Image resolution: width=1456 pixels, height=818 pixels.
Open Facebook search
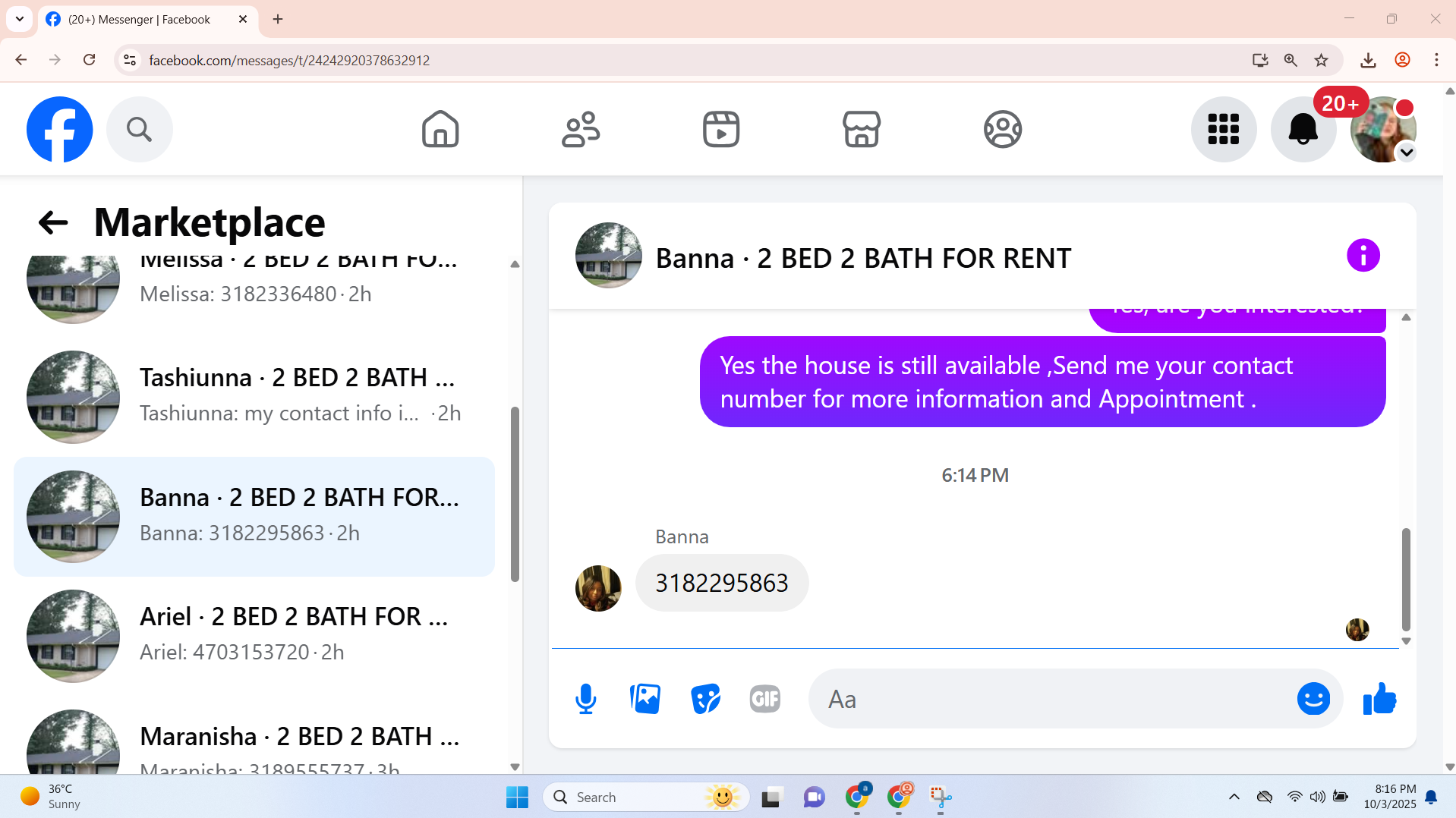[140, 130]
